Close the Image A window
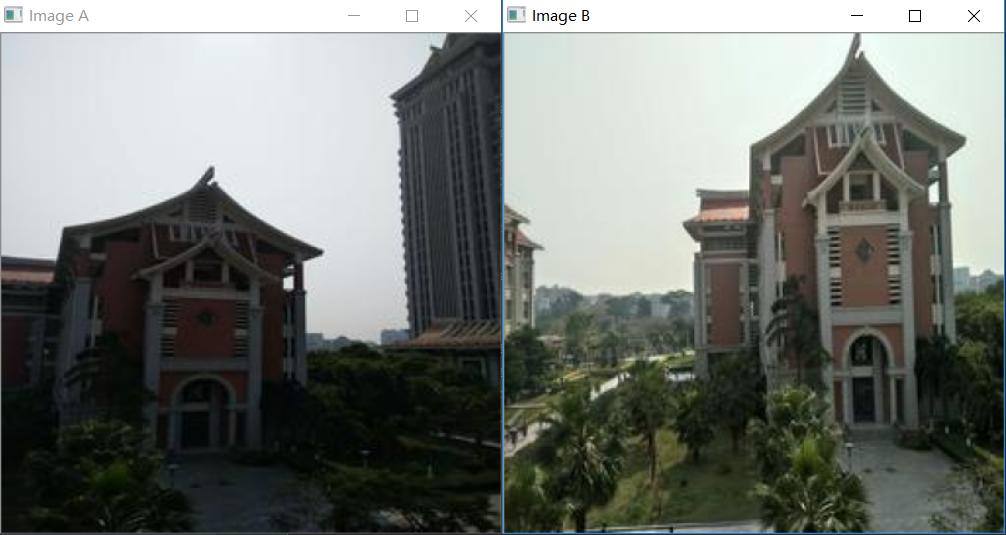 click(471, 16)
